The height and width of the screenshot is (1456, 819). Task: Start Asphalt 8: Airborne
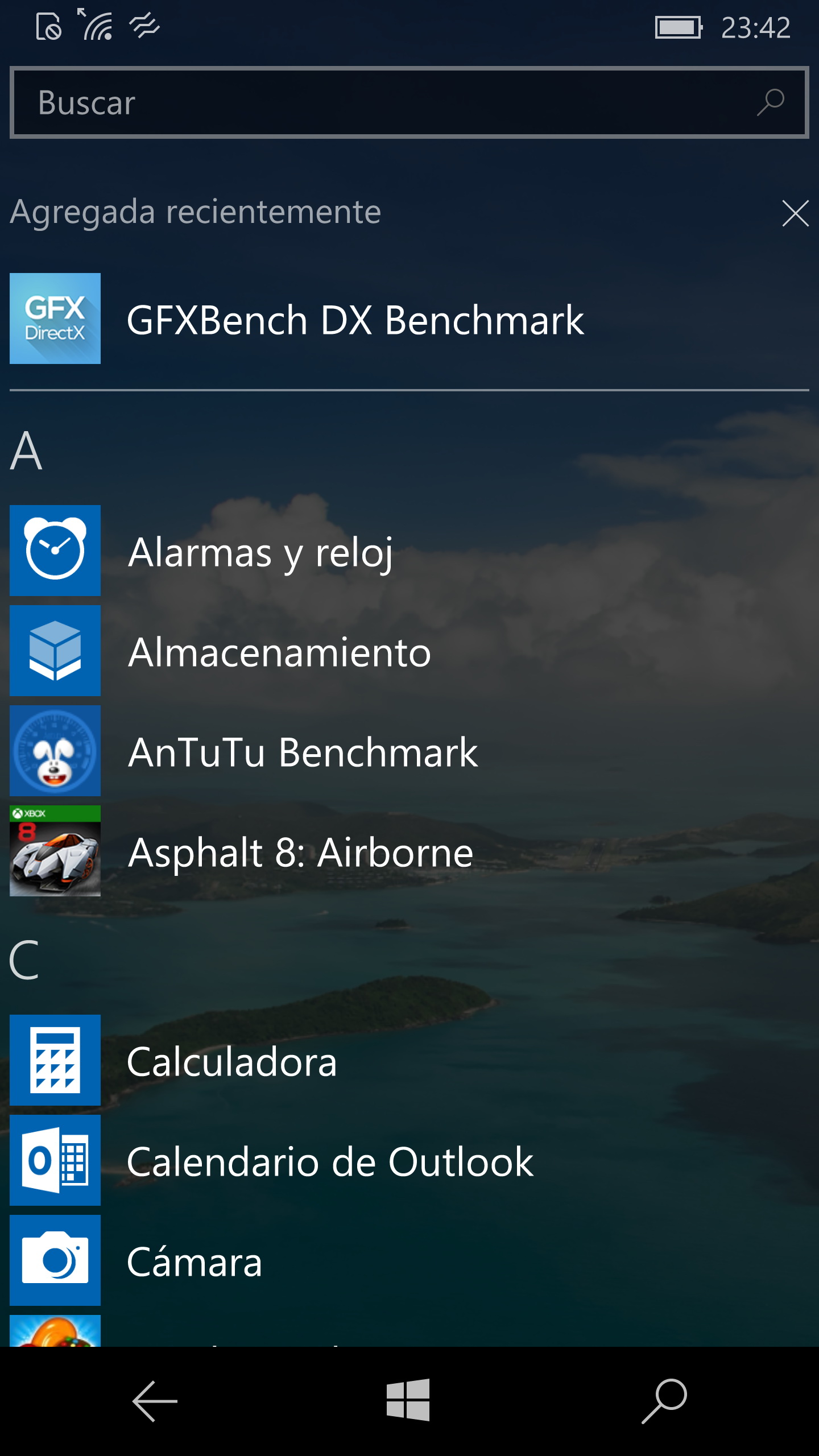[409, 851]
